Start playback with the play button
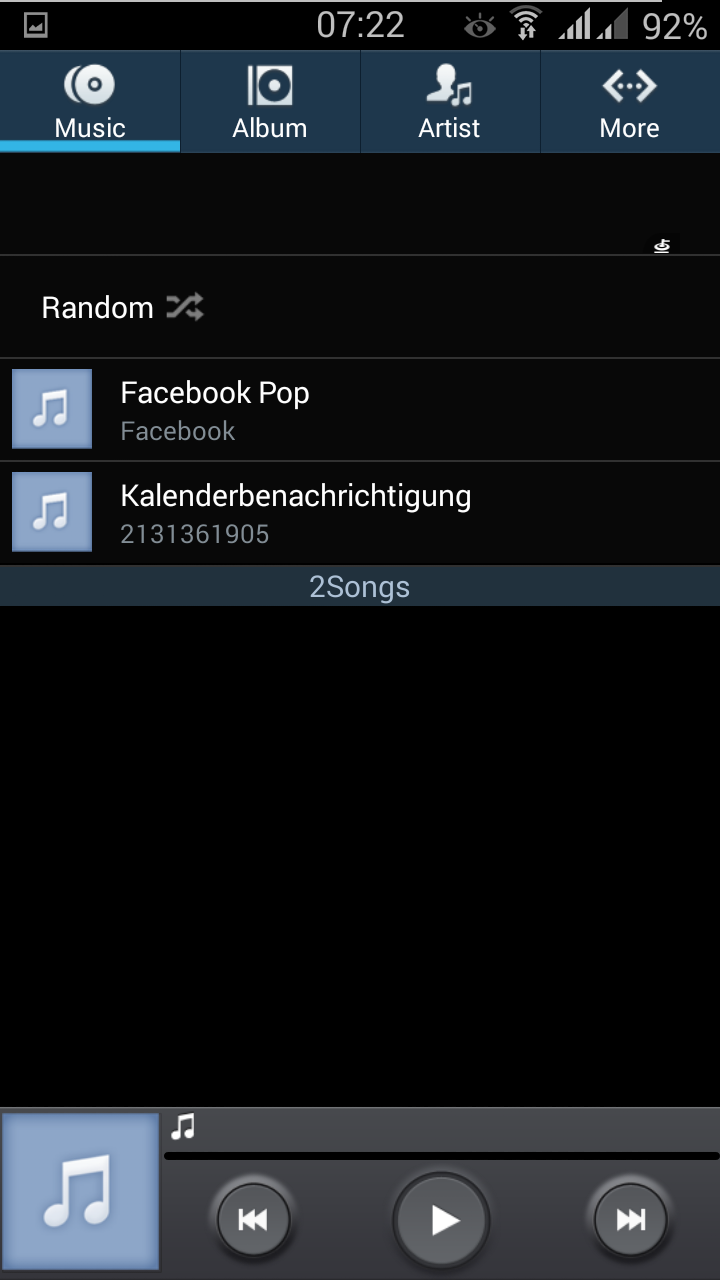This screenshot has height=1280, width=720. click(x=441, y=1220)
